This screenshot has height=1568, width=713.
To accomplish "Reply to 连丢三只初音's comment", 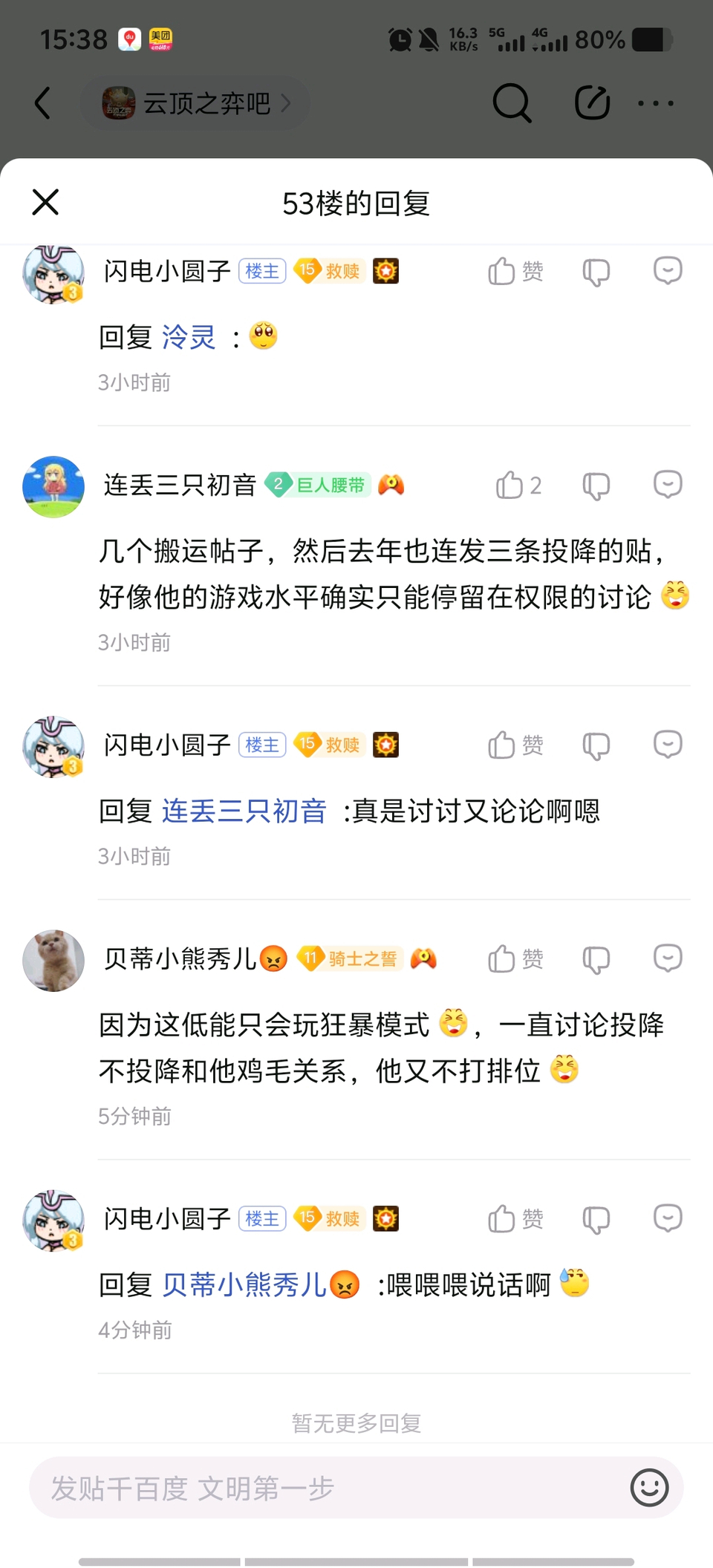I will 667,485.
